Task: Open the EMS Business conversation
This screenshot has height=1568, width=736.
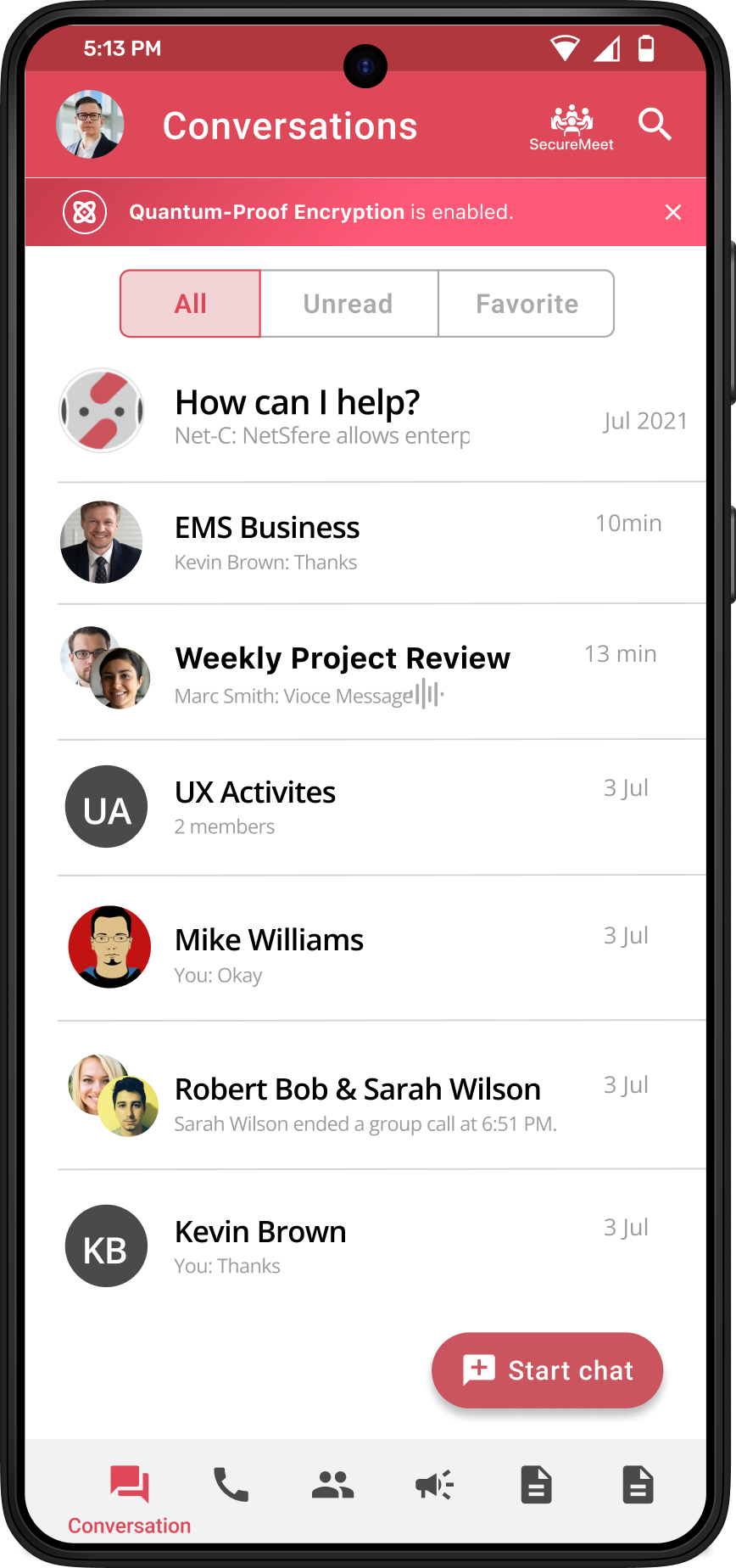Action: click(382, 543)
